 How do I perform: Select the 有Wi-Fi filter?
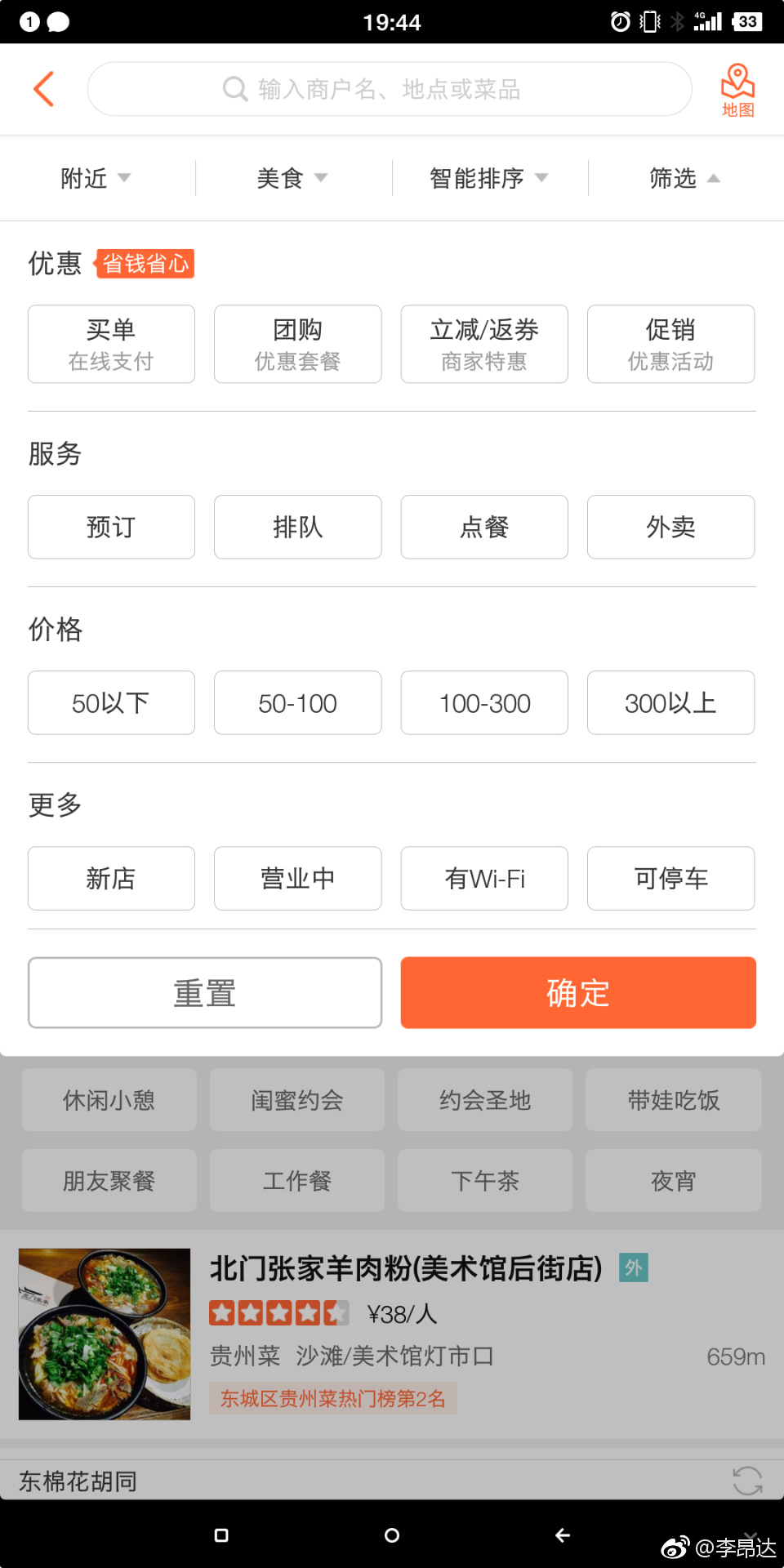(484, 878)
